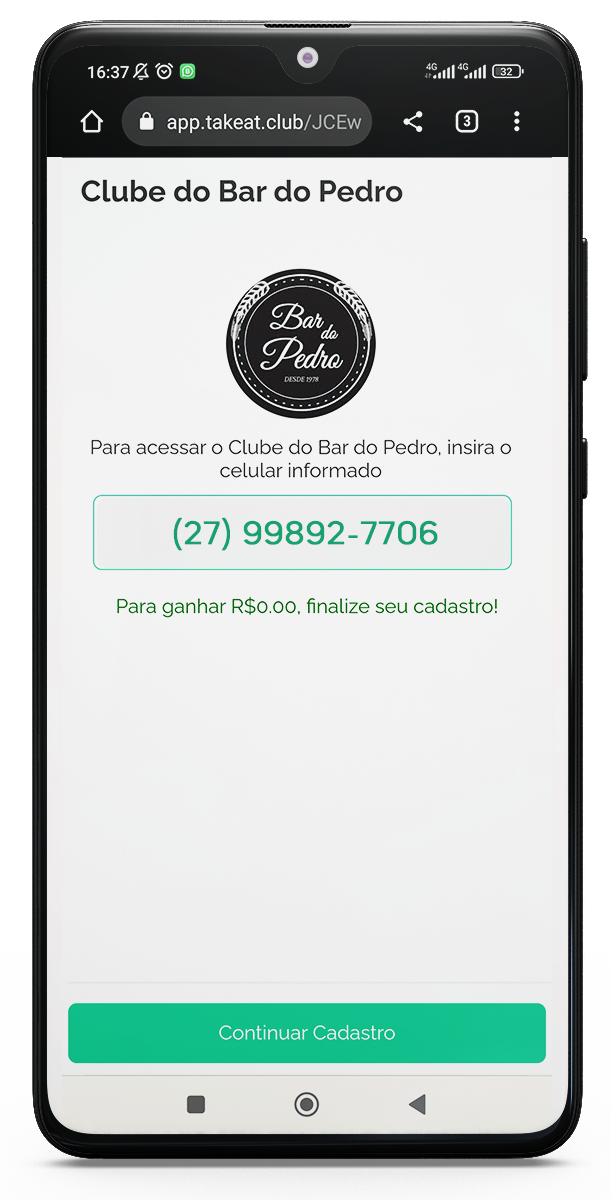Screen dimensions: 611x1200
Task: Open the tab switcher showing 3 tabs
Action: (466, 122)
